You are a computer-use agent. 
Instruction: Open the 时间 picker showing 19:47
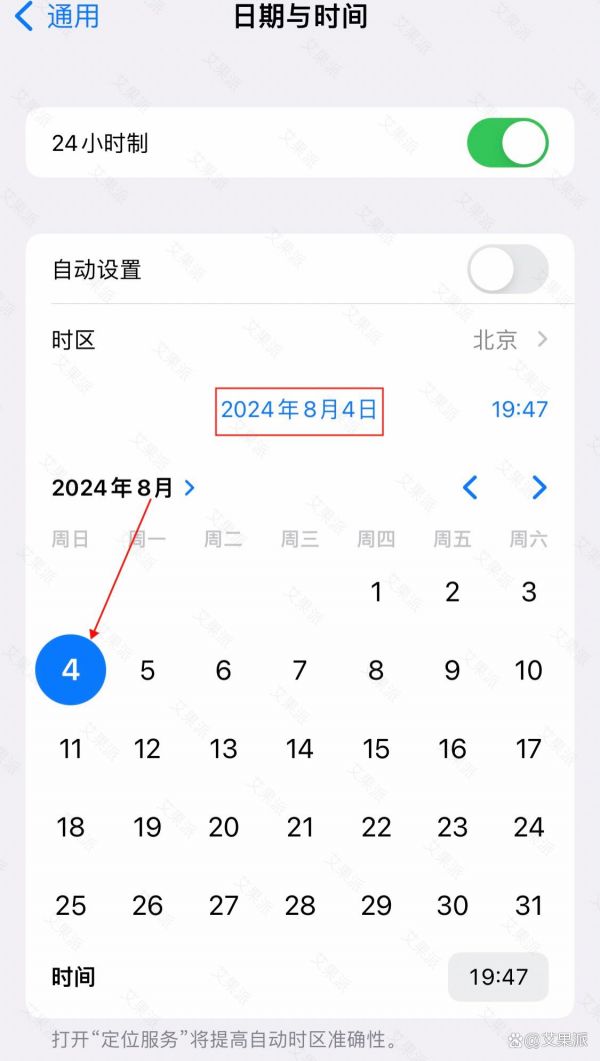pyautogui.click(x=498, y=976)
